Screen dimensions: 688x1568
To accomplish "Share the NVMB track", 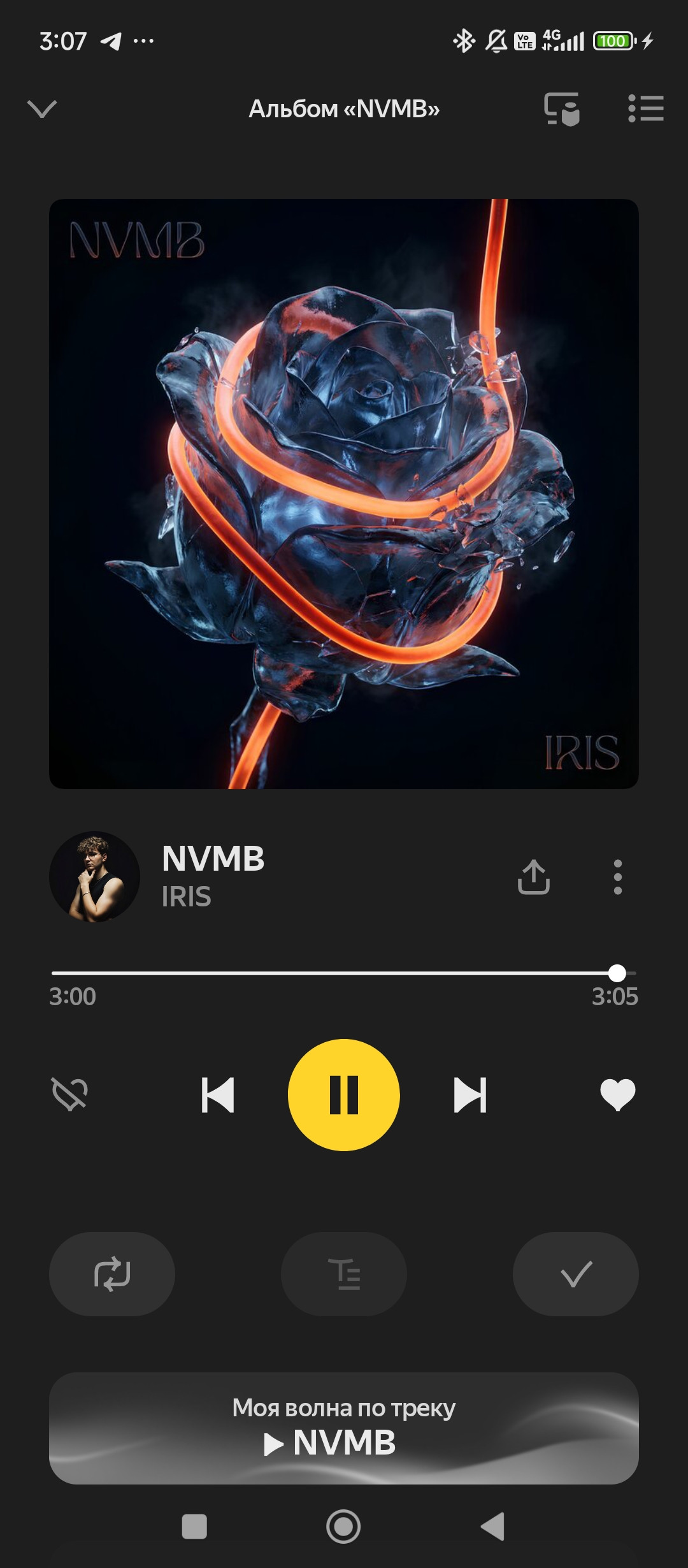I will click(x=534, y=877).
